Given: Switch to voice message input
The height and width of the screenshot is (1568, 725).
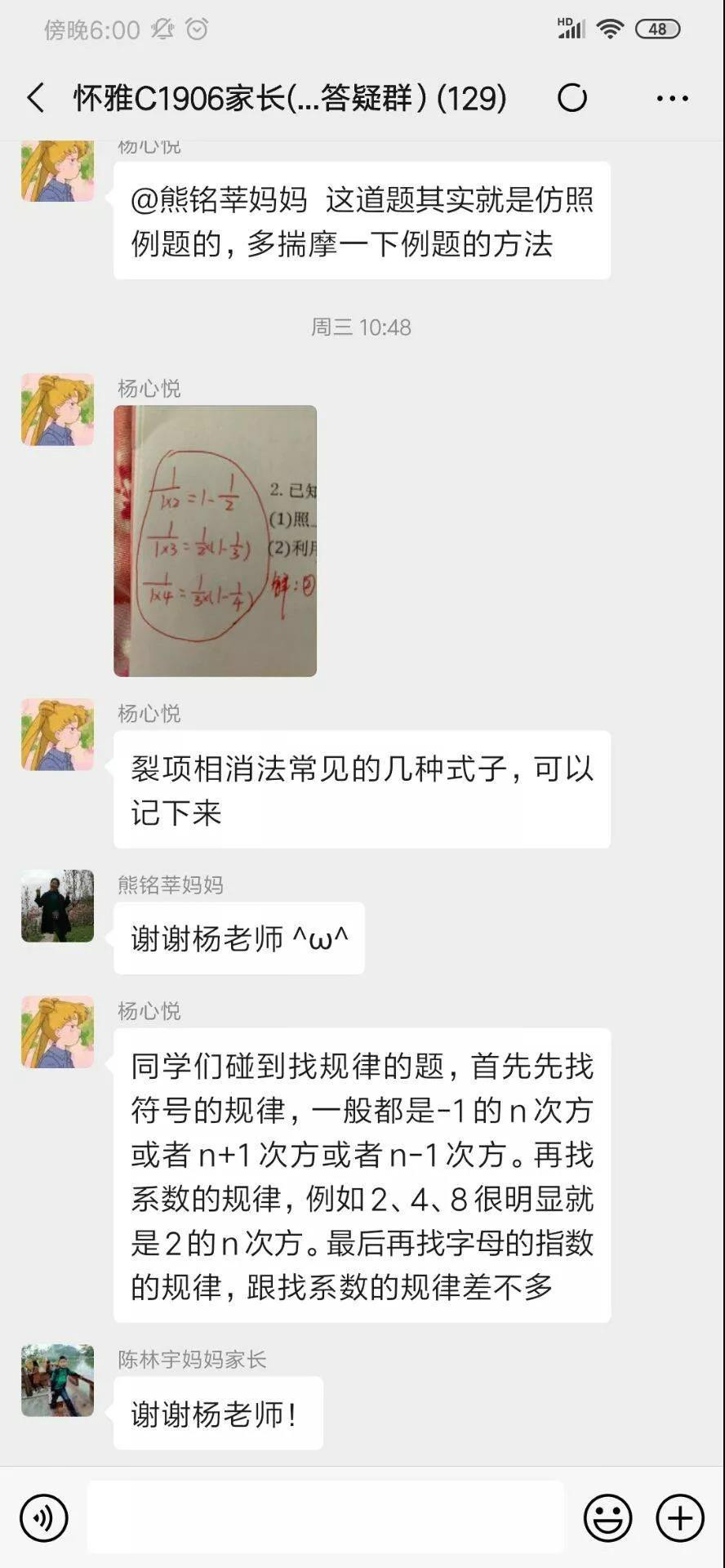Looking at the screenshot, I should coord(44,1517).
